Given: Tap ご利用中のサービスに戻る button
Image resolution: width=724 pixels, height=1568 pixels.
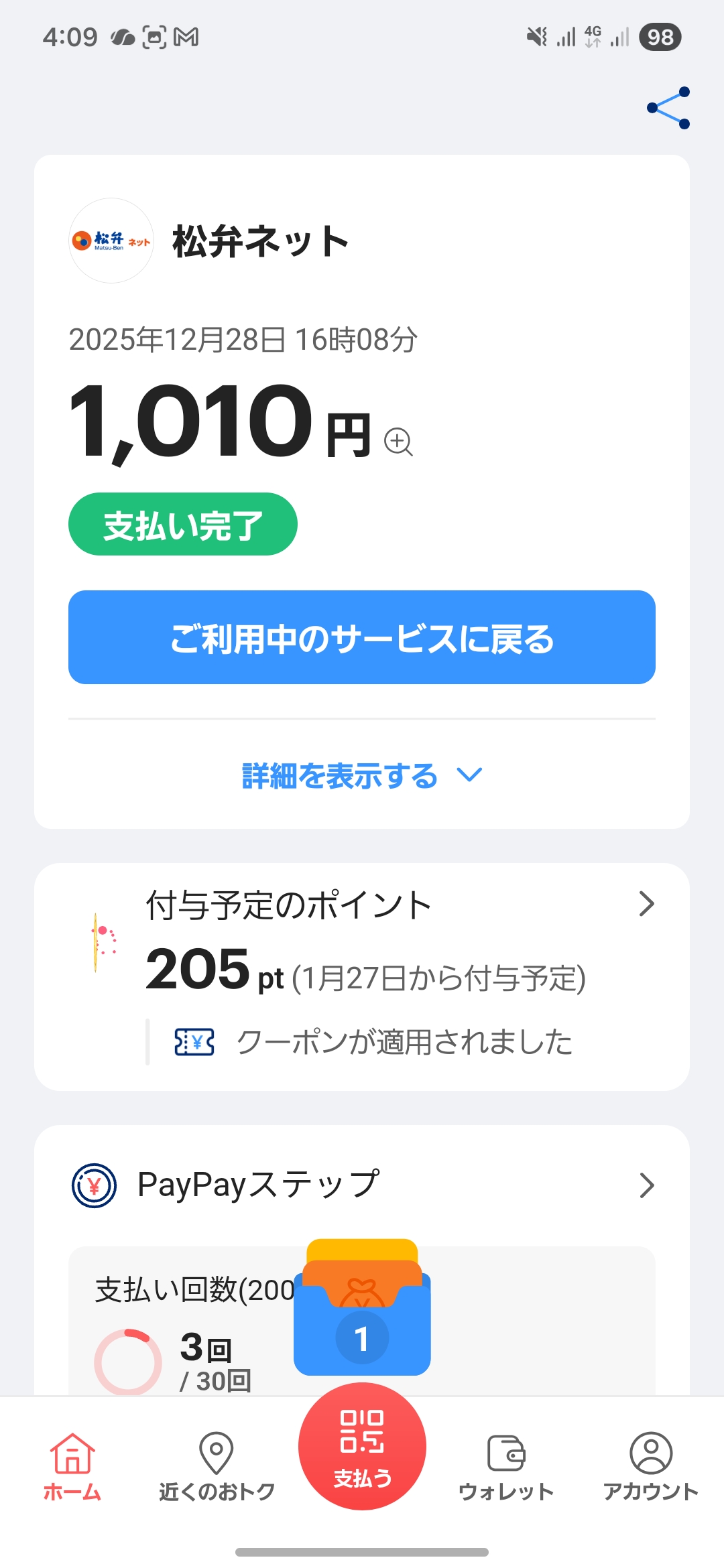Looking at the screenshot, I should [362, 637].
